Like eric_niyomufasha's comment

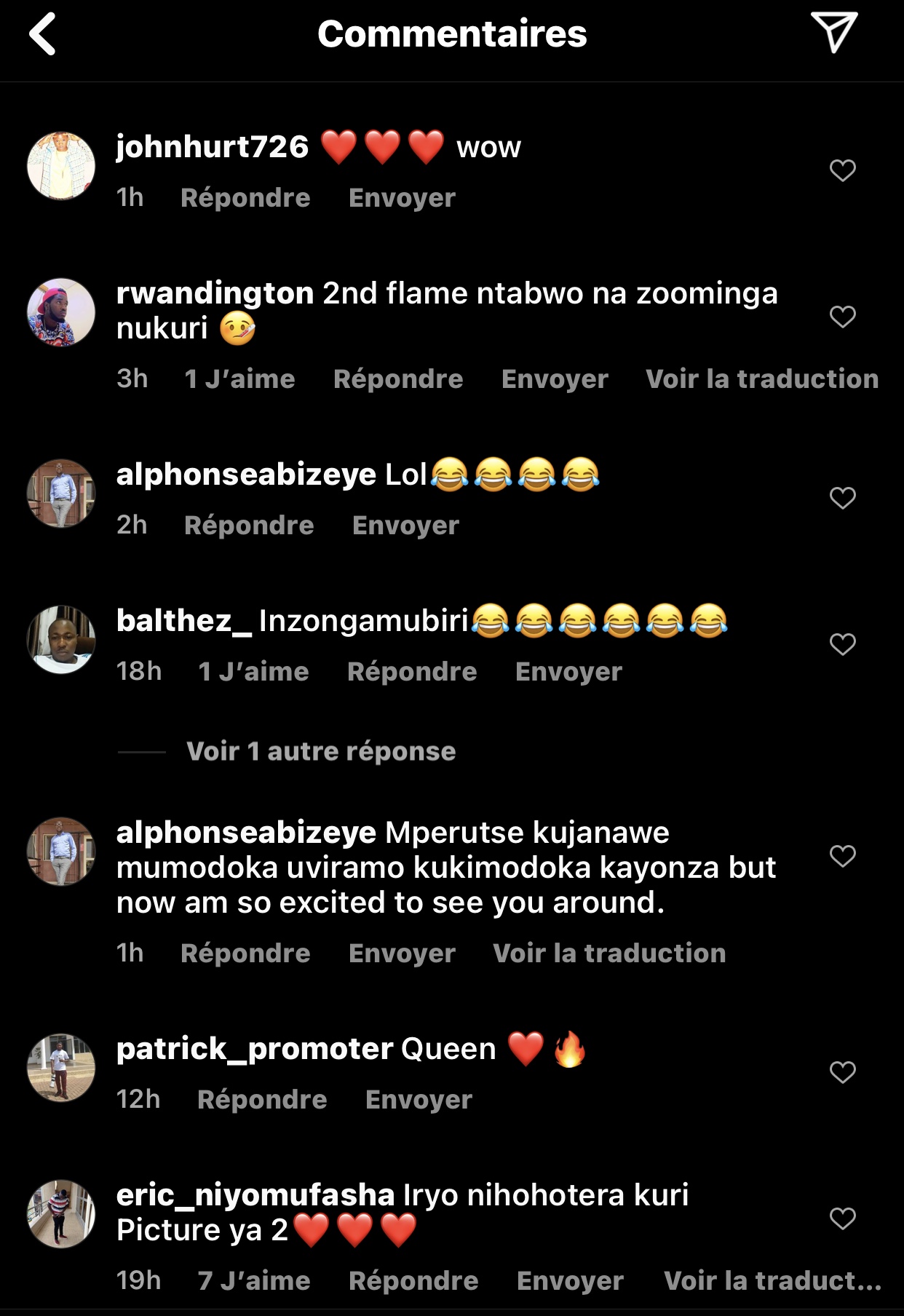(842, 1218)
